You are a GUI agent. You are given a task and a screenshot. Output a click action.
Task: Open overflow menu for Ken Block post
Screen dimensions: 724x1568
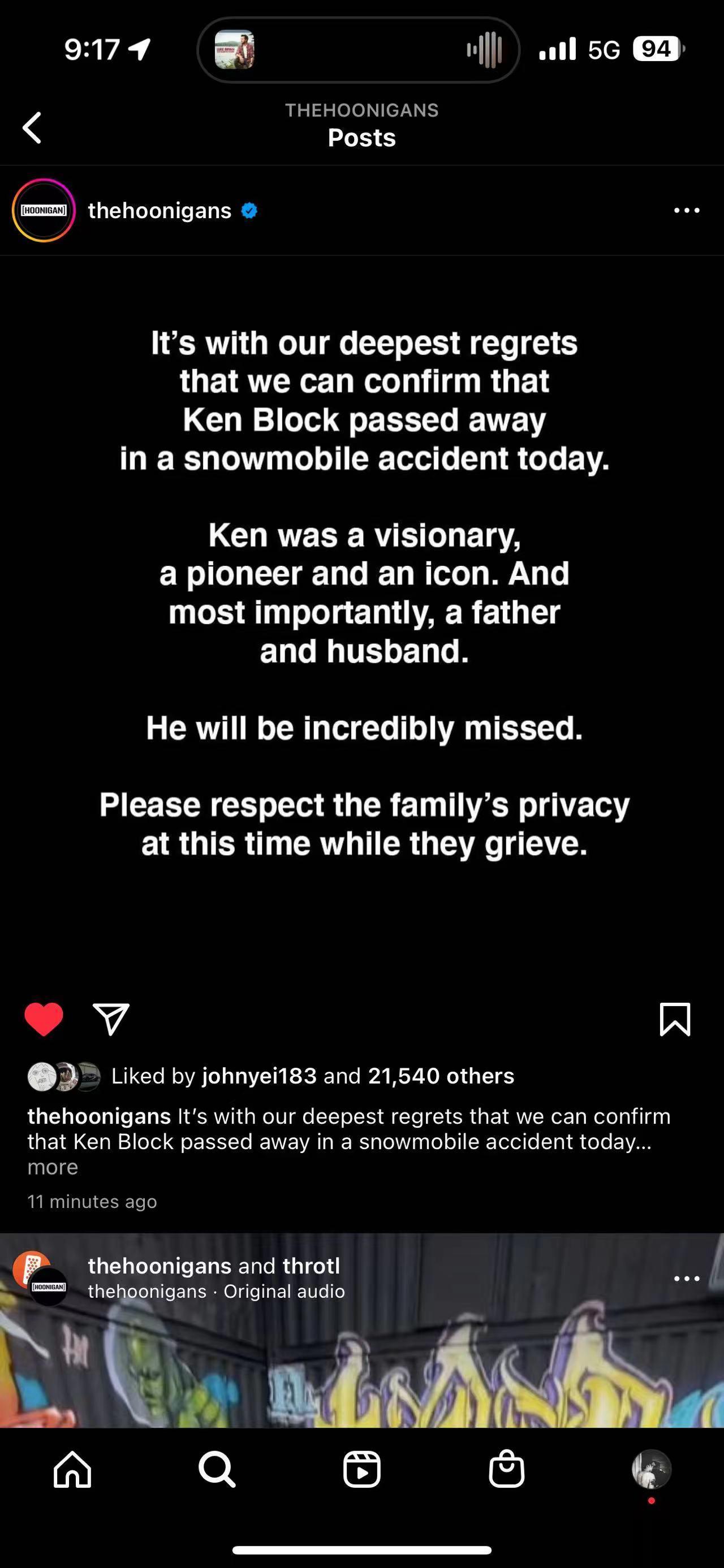[686, 211]
